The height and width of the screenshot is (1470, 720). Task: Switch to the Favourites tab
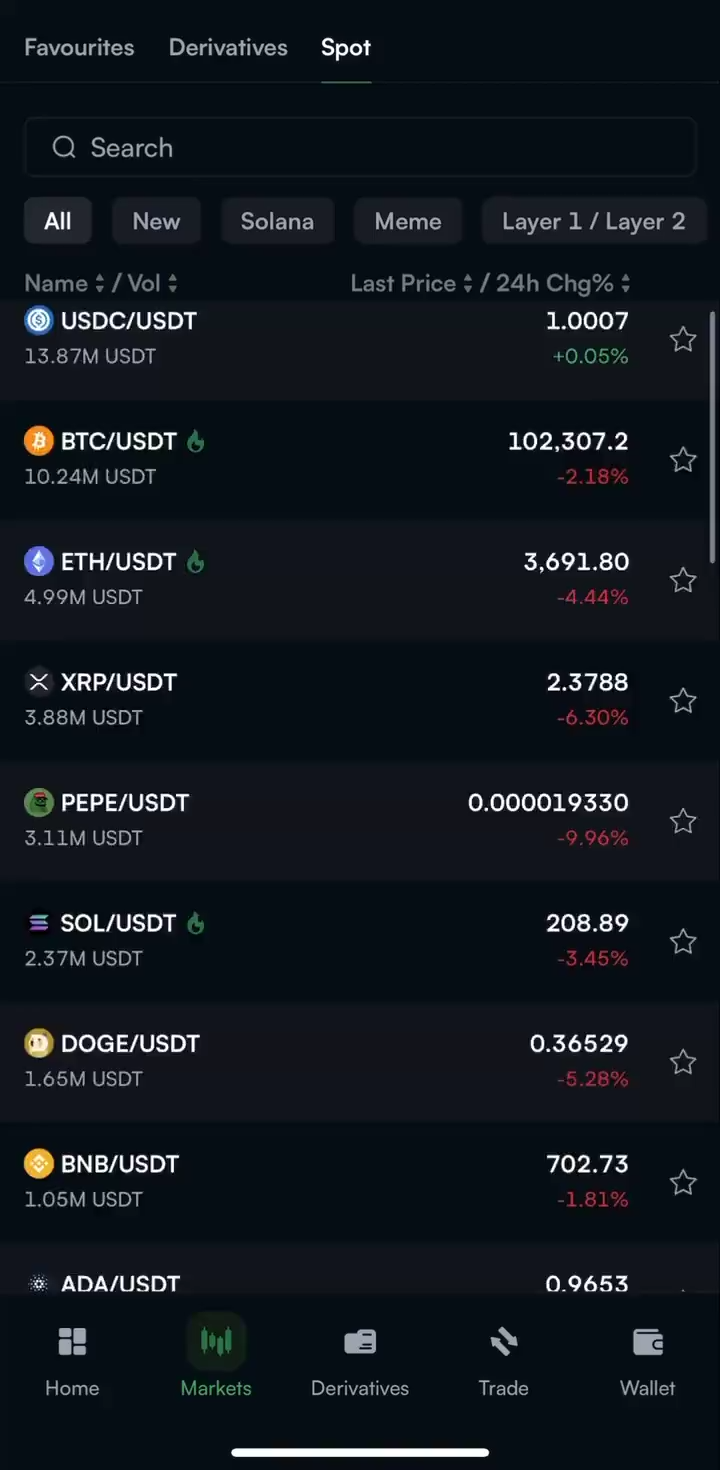[x=79, y=47]
